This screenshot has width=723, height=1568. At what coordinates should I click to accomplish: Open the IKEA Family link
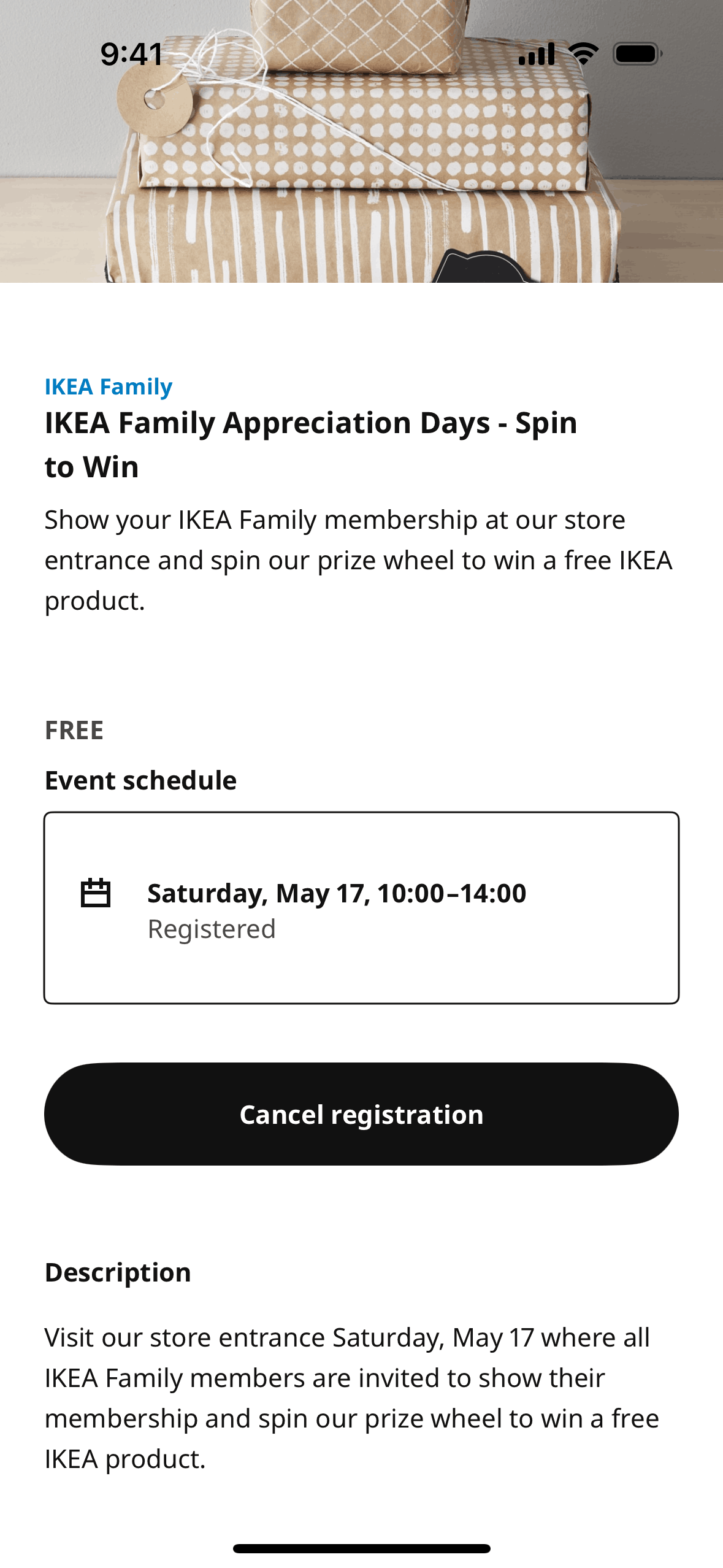(x=109, y=387)
